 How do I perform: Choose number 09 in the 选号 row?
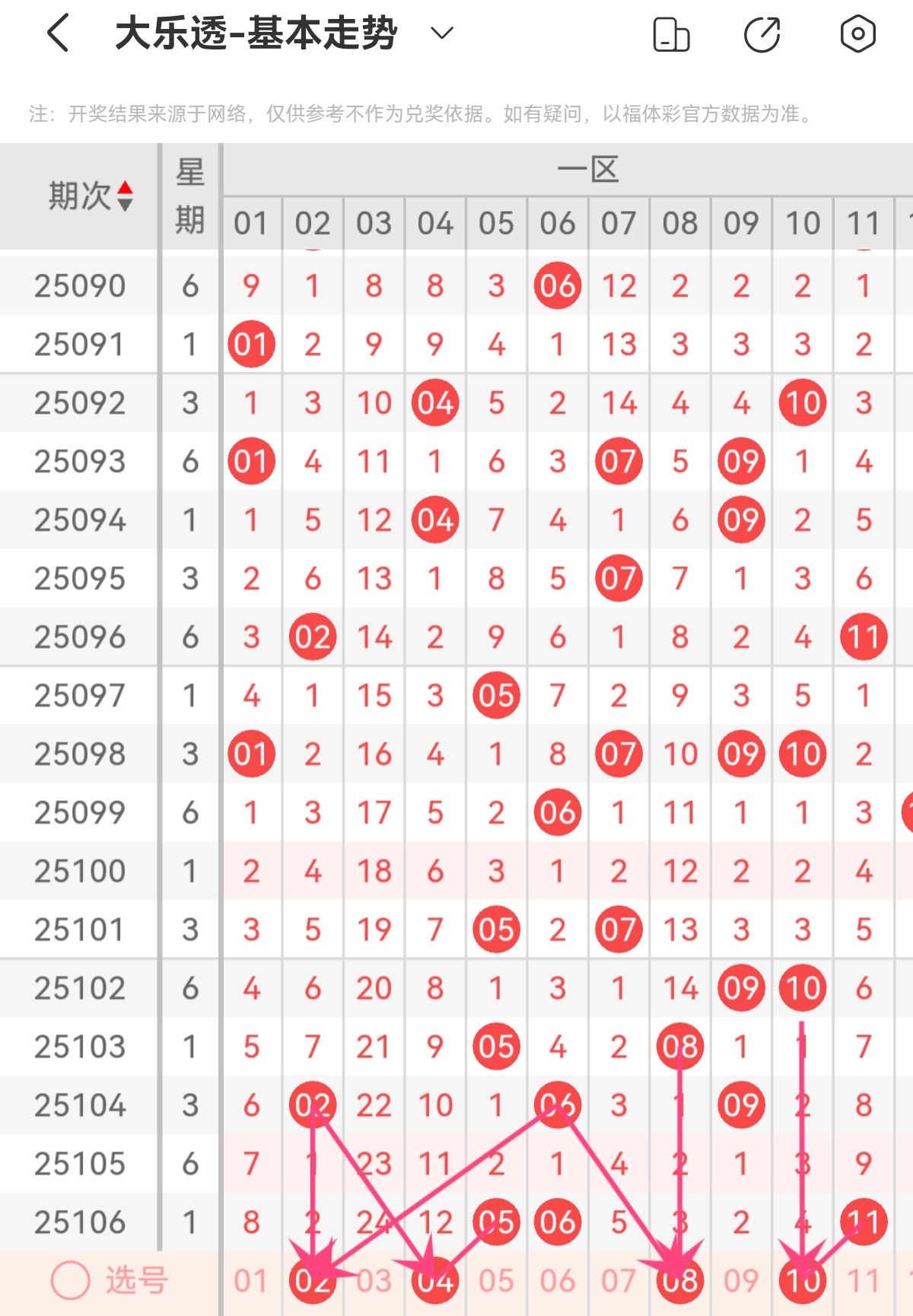coord(741,1281)
